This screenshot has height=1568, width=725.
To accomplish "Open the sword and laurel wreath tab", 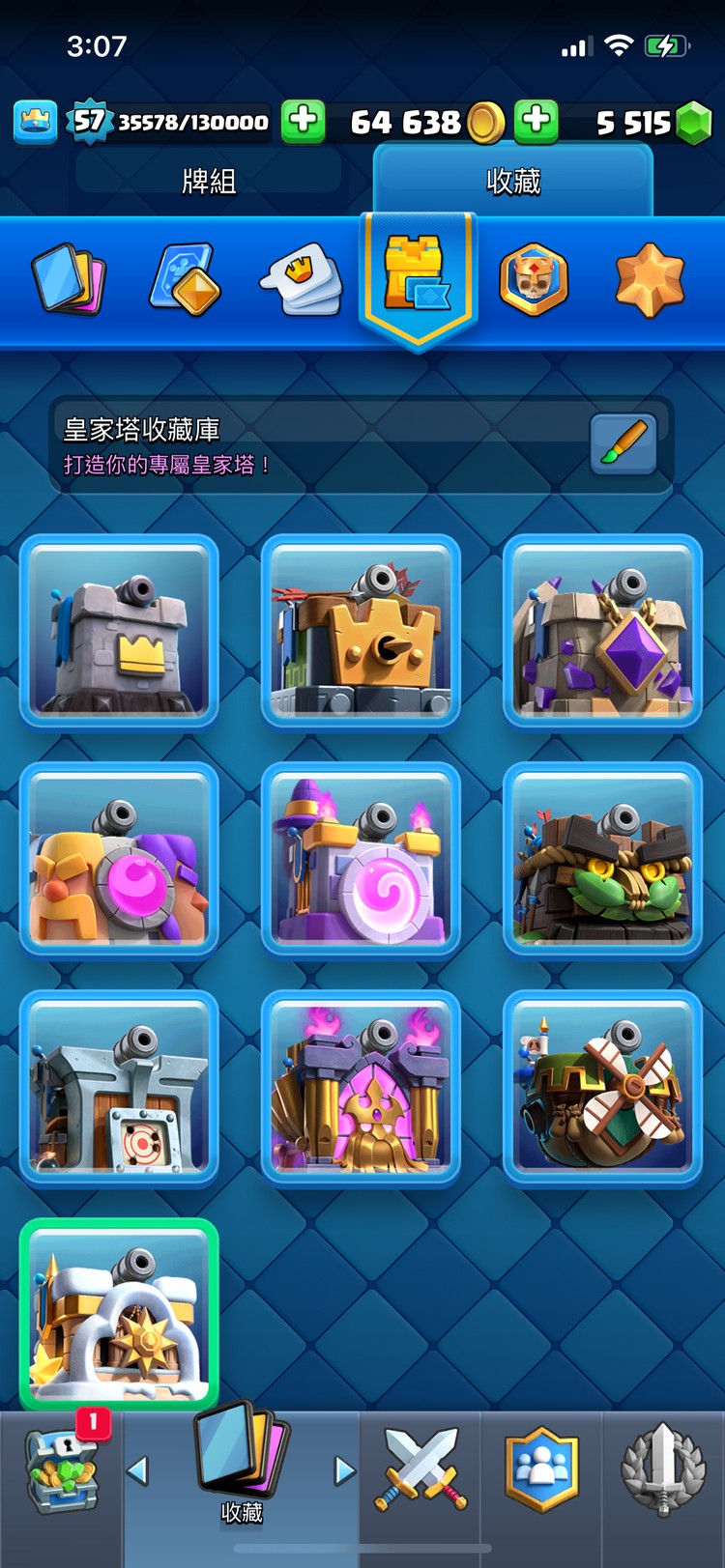I will 662,1470.
